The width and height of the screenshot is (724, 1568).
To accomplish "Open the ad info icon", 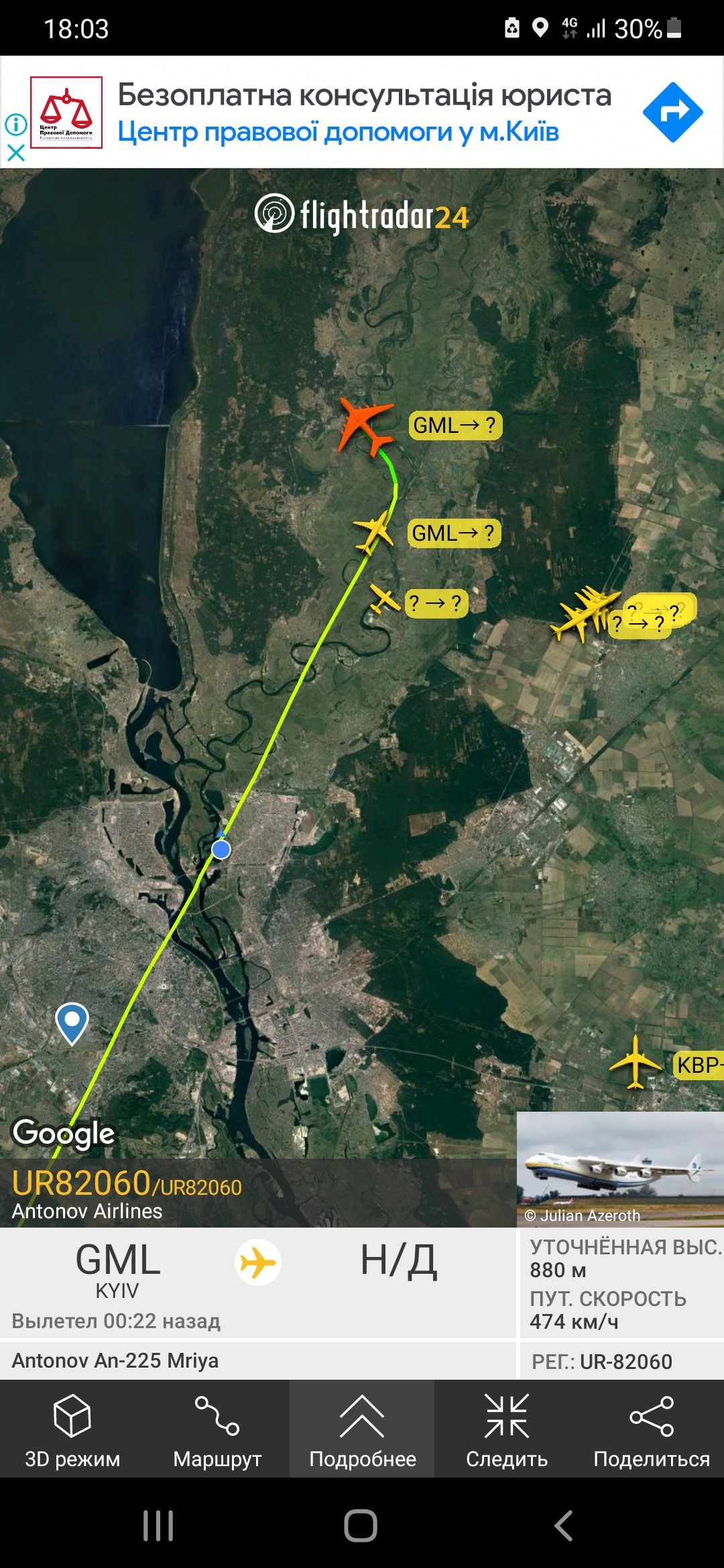I will [x=16, y=124].
